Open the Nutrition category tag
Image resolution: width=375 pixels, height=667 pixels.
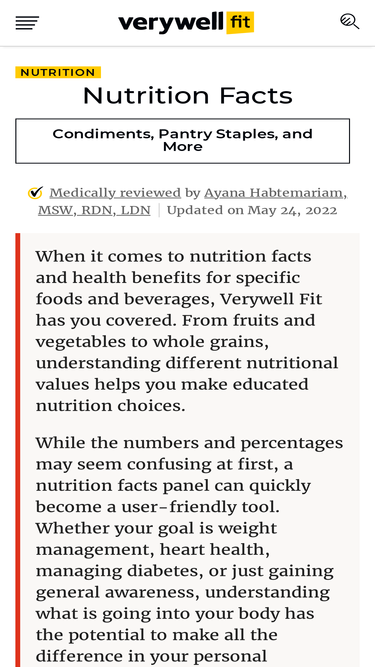coord(58,72)
